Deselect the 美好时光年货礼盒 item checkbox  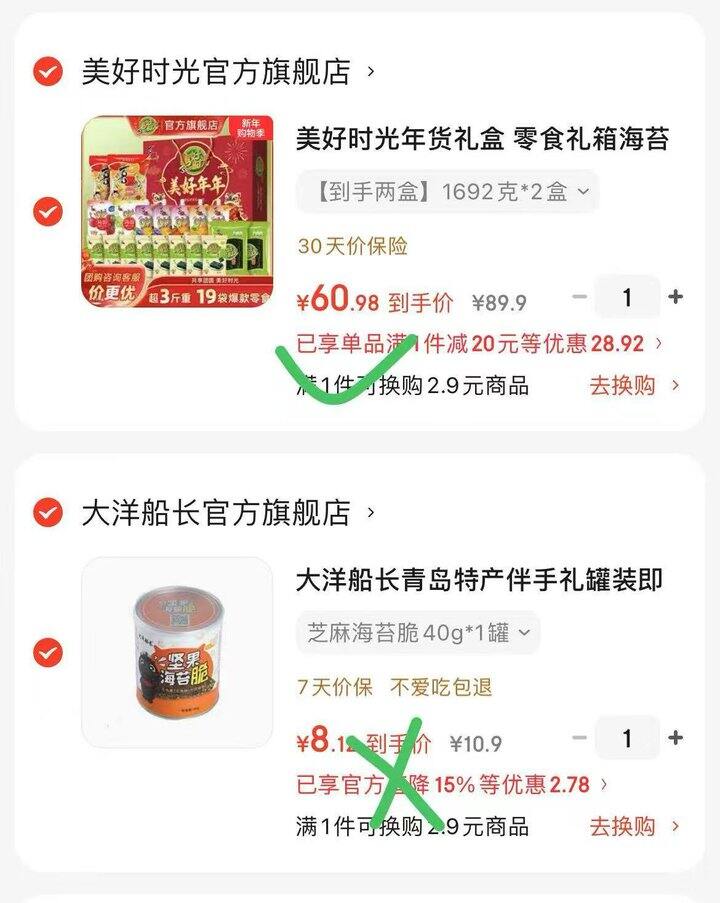pos(47,211)
